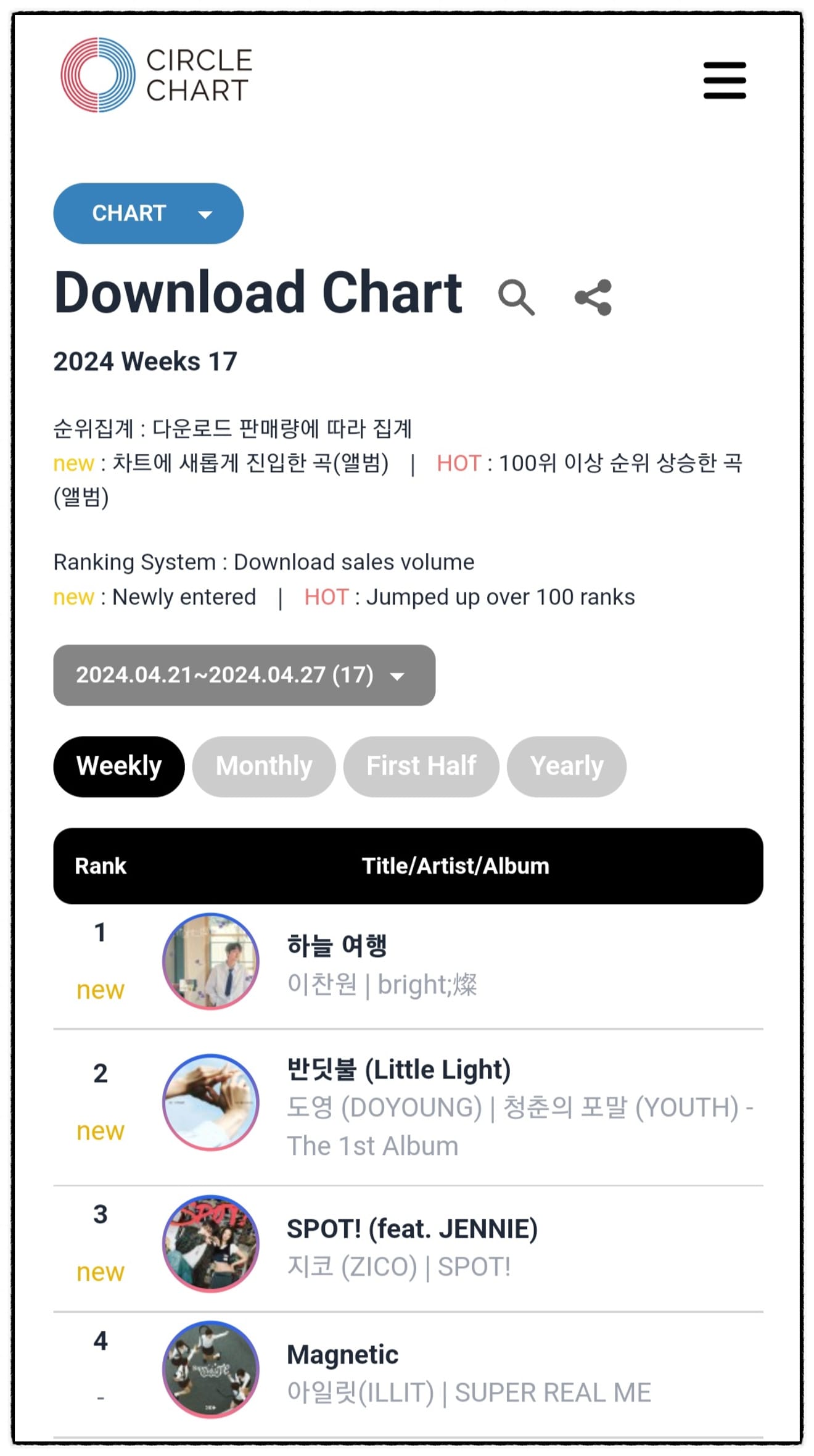Open Magnetic by ILLIT
This screenshot has width=814, height=1456.
343,1355
